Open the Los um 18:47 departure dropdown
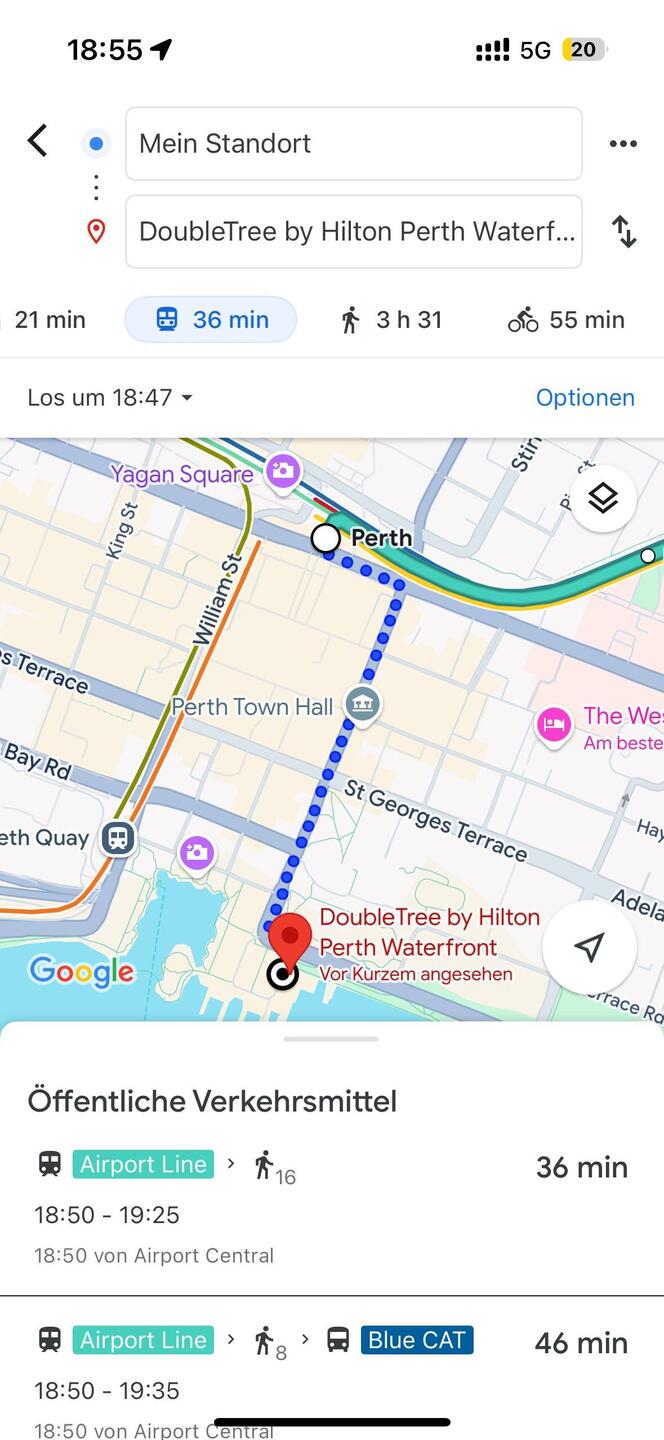This screenshot has width=664, height=1440. pos(110,397)
